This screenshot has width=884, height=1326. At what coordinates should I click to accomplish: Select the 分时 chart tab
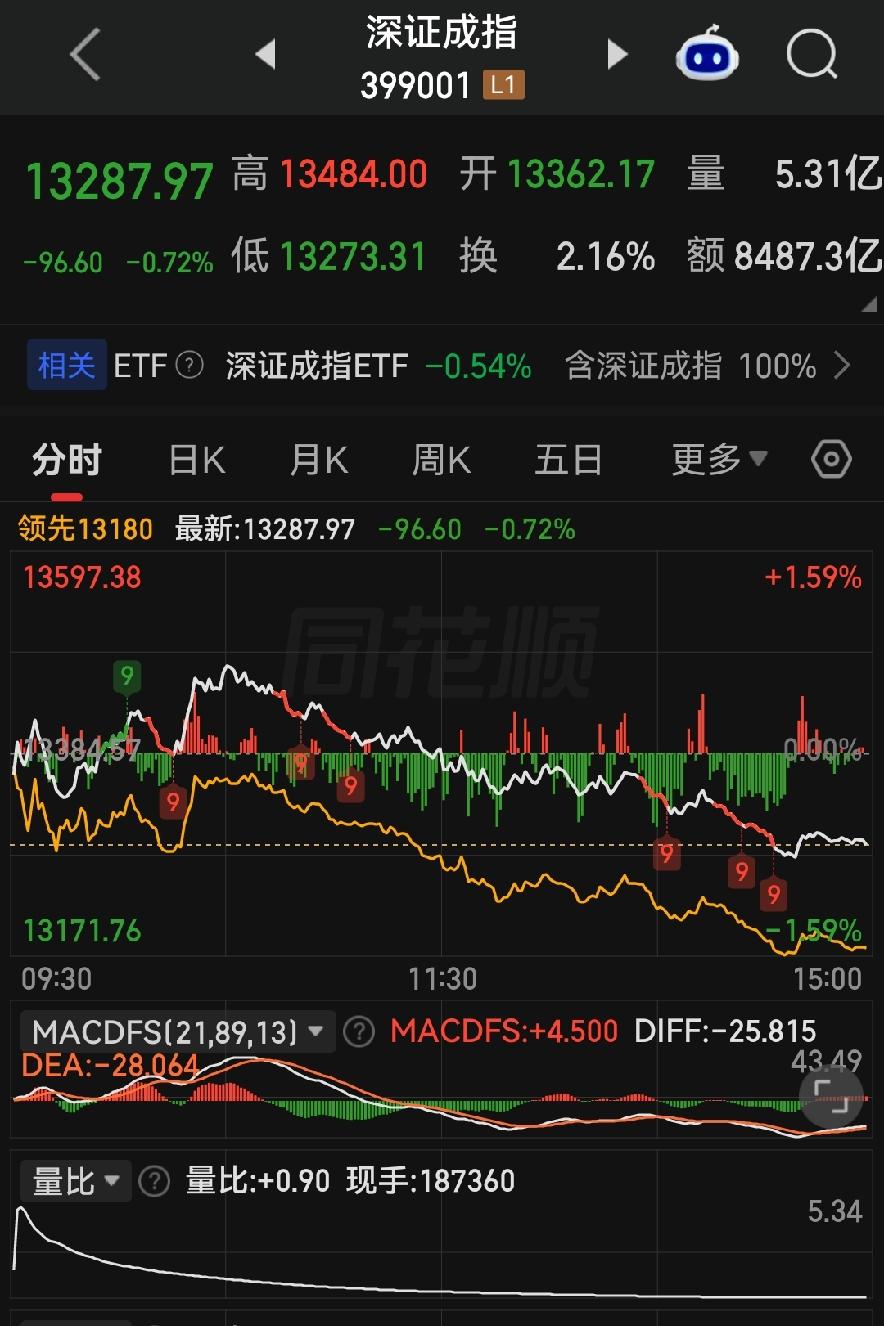(67, 460)
